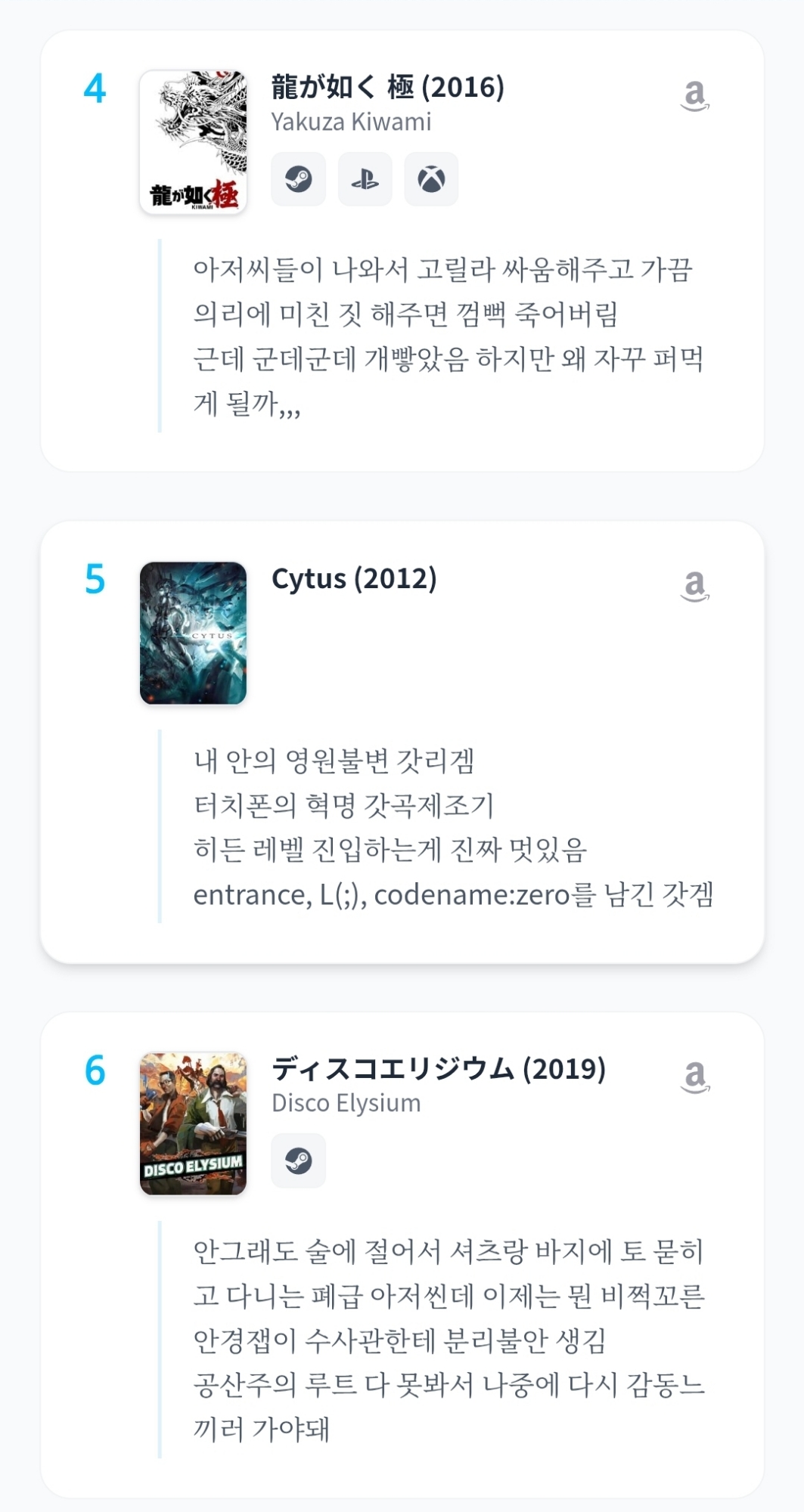Open Yakuza Kiwami on Steam
Viewport: 804px width, 1512px height.
tap(299, 179)
